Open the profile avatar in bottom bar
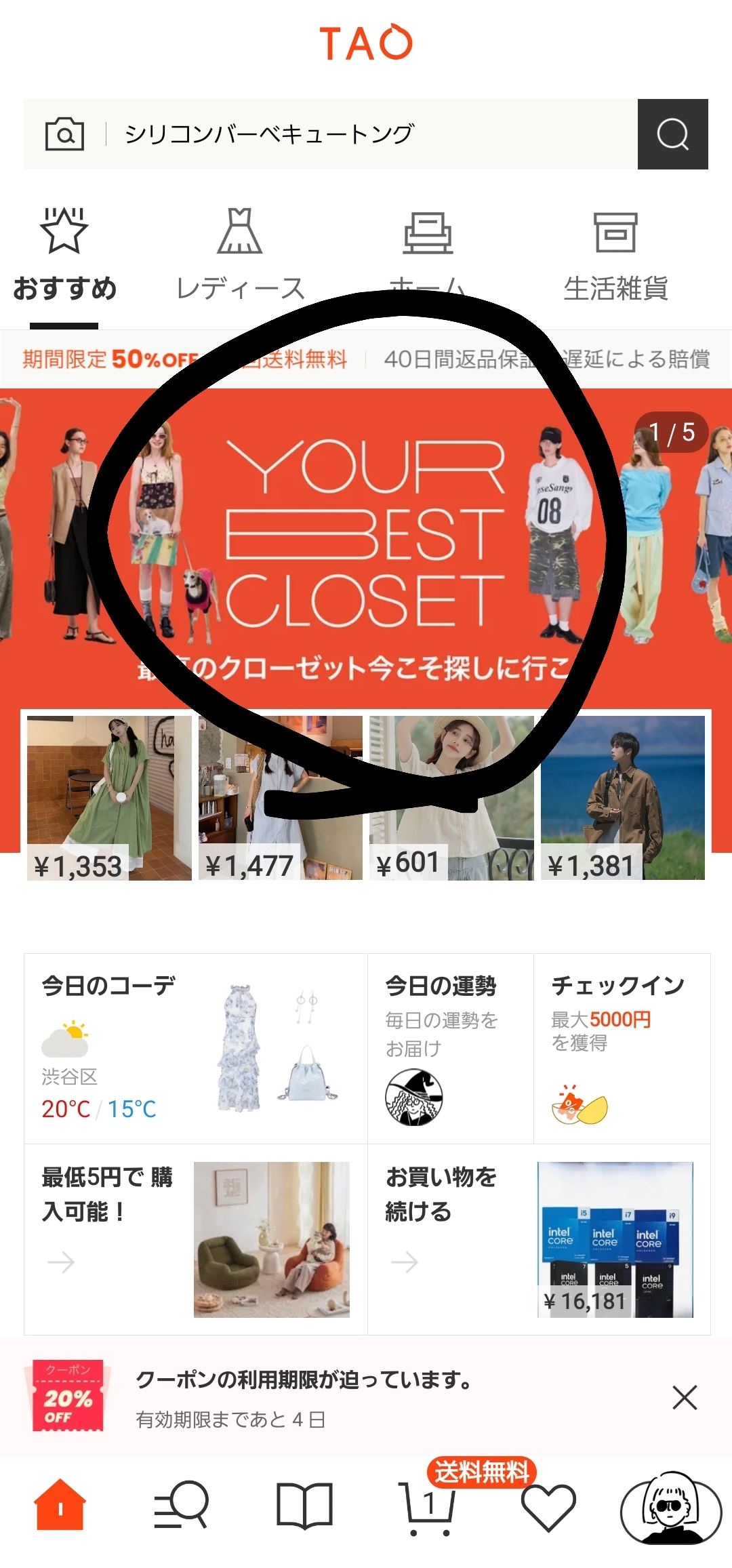Viewport: 732px width, 1568px height. pos(670,1507)
